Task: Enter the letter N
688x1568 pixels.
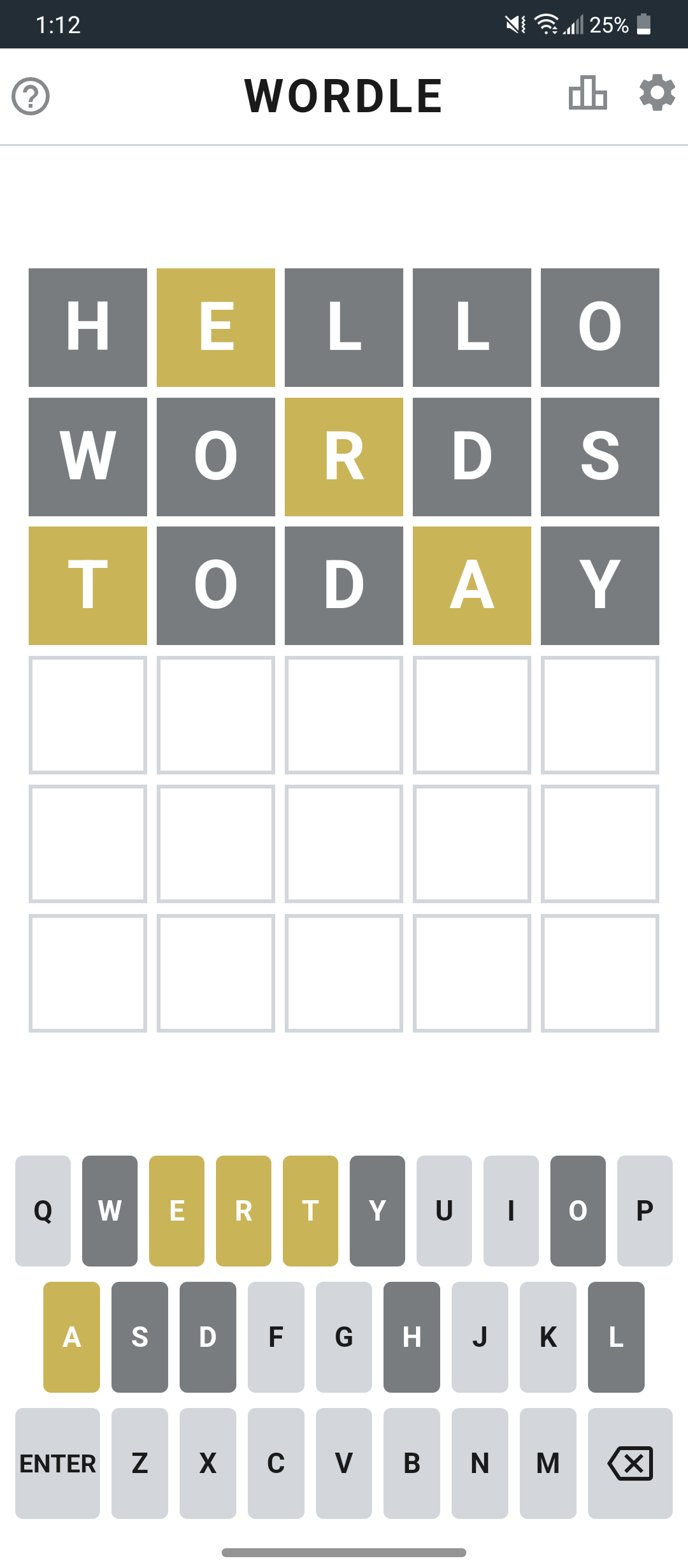Action: point(480,1463)
